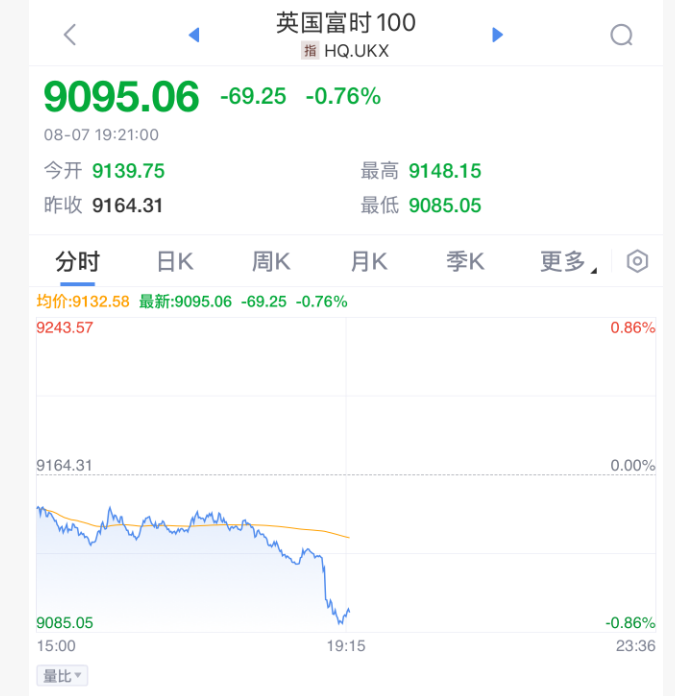Switch to the 日K tab

[x=175, y=262]
